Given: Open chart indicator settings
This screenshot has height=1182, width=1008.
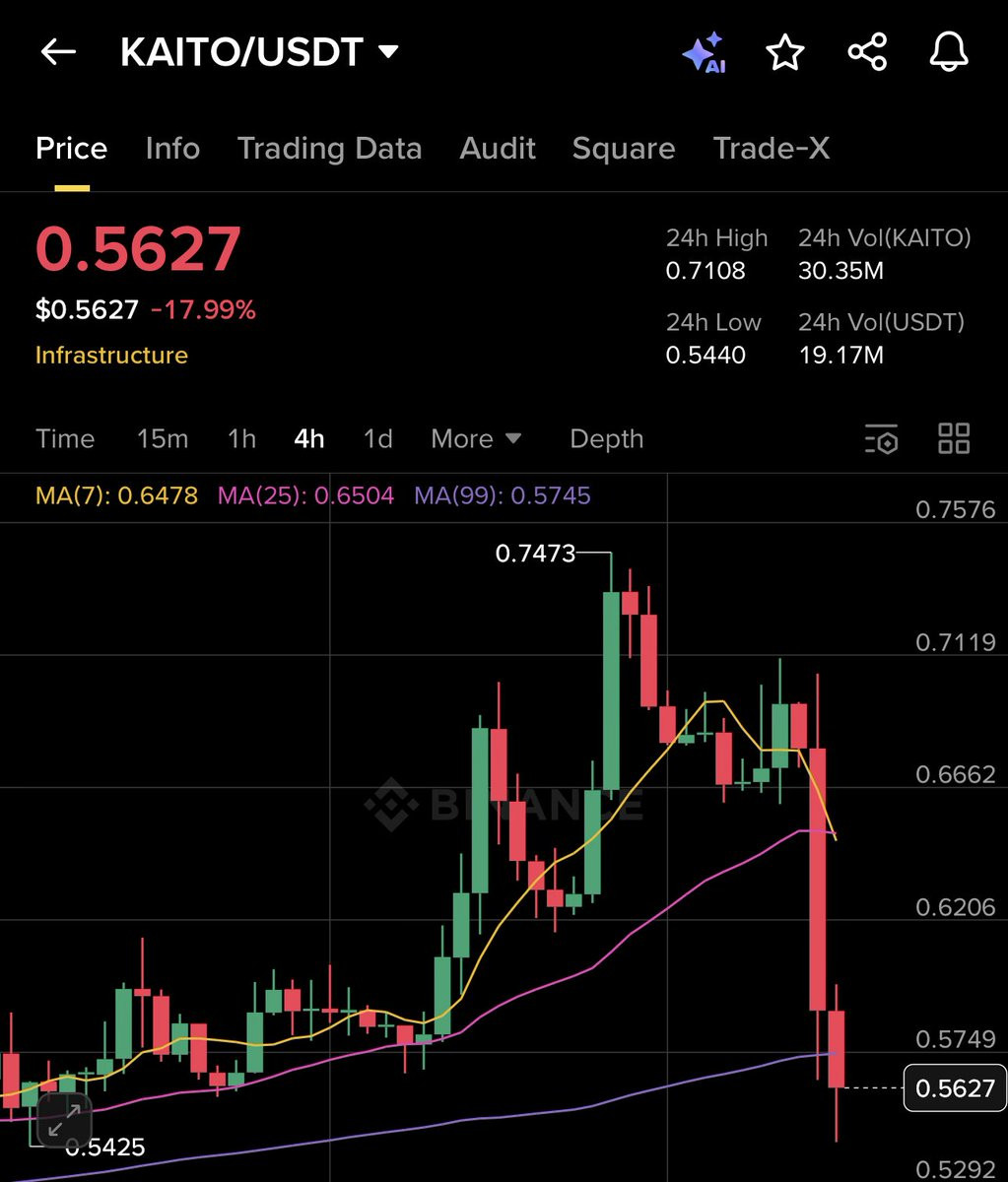Looking at the screenshot, I should (882, 438).
